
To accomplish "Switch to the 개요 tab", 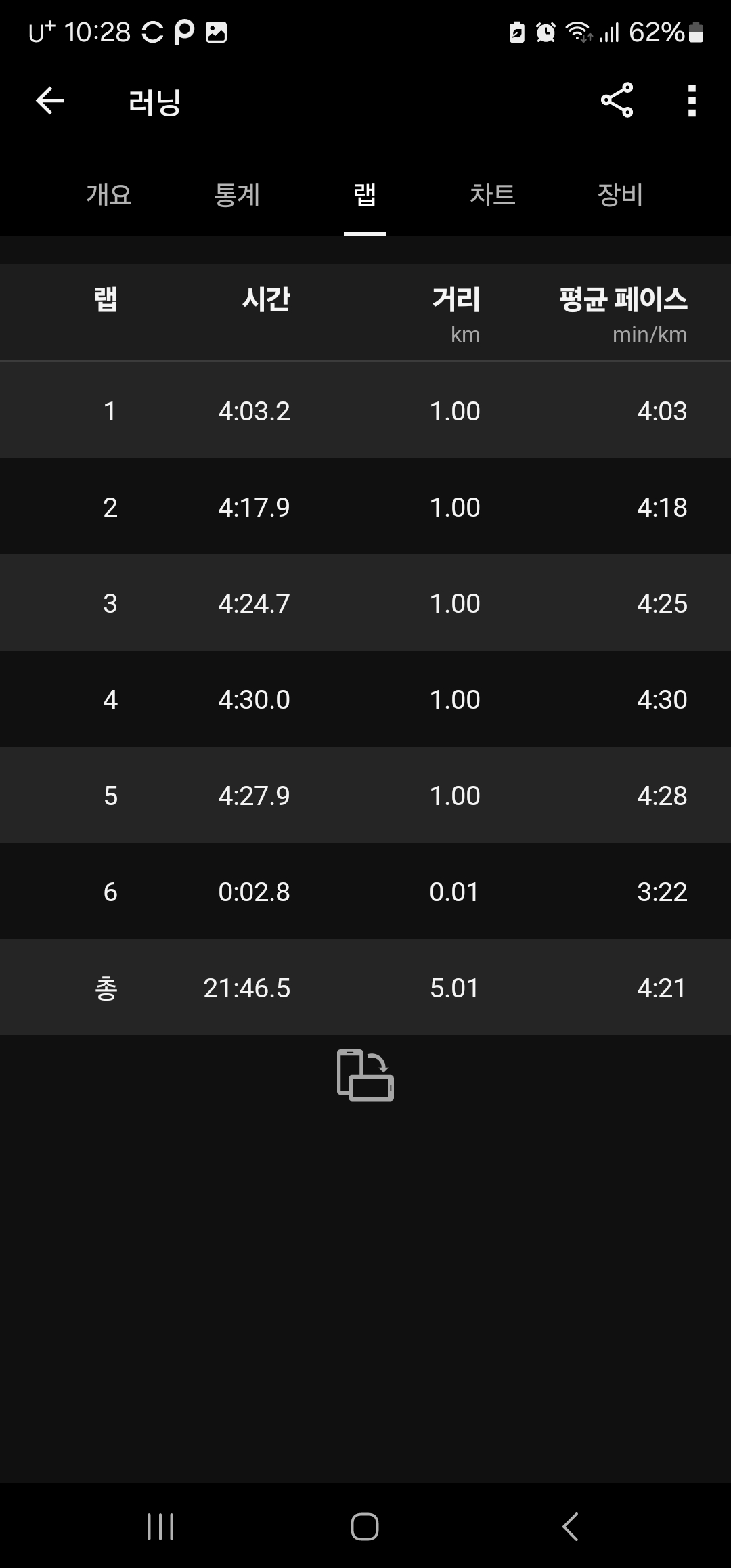I will (x=109, y=195).
